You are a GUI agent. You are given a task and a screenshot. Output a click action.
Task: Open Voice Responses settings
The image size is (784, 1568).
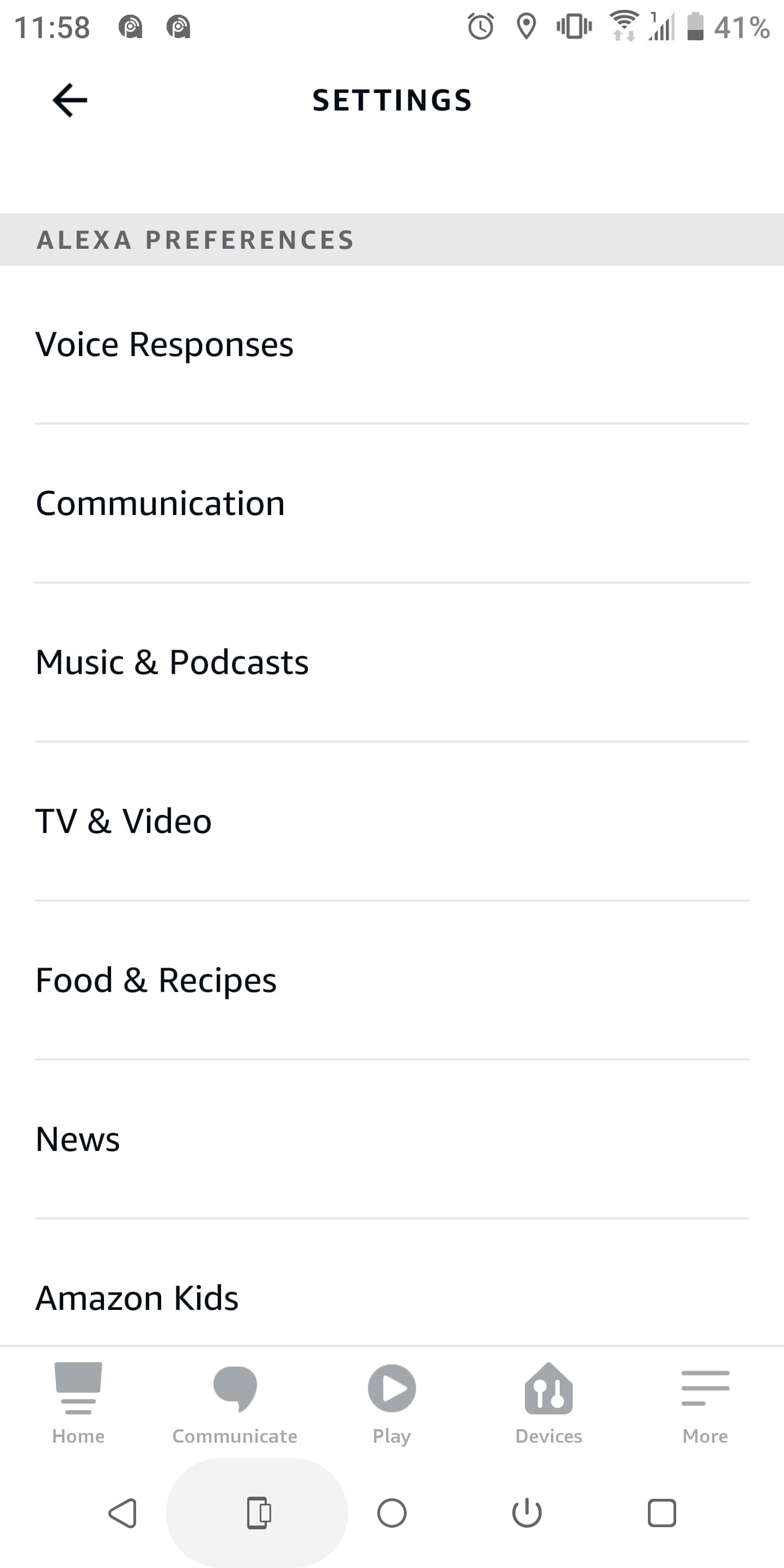pyautogui.click(x=392, y=345)
